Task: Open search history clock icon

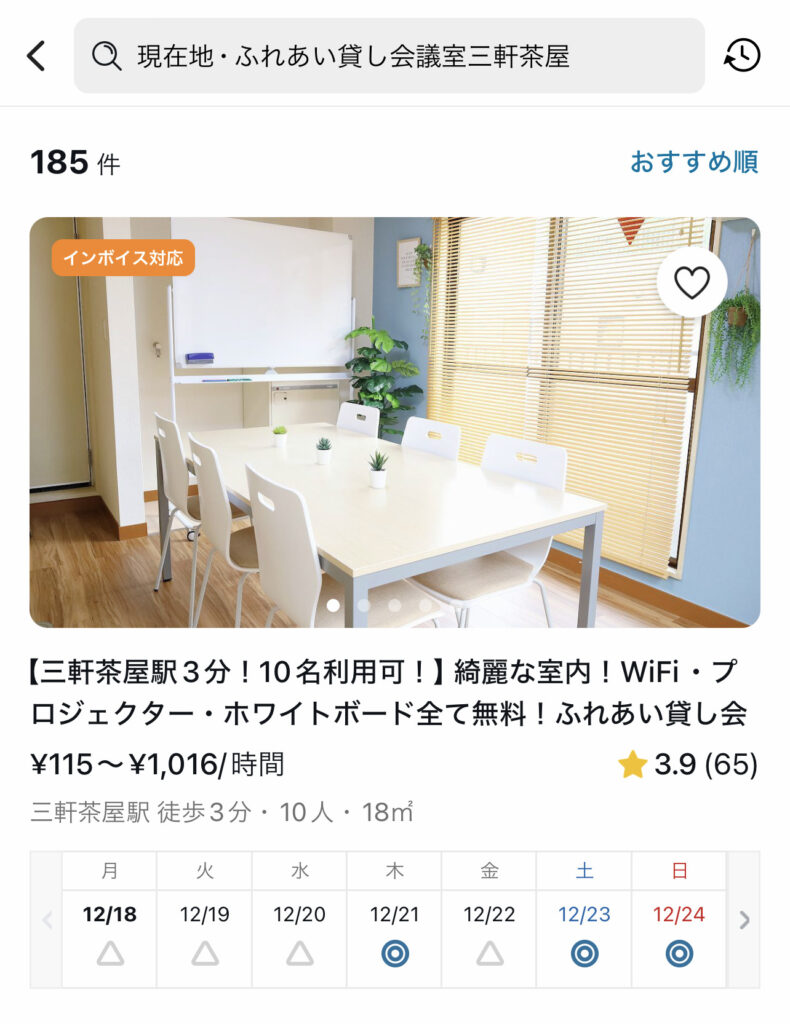Action: click(x=742, y=56)
